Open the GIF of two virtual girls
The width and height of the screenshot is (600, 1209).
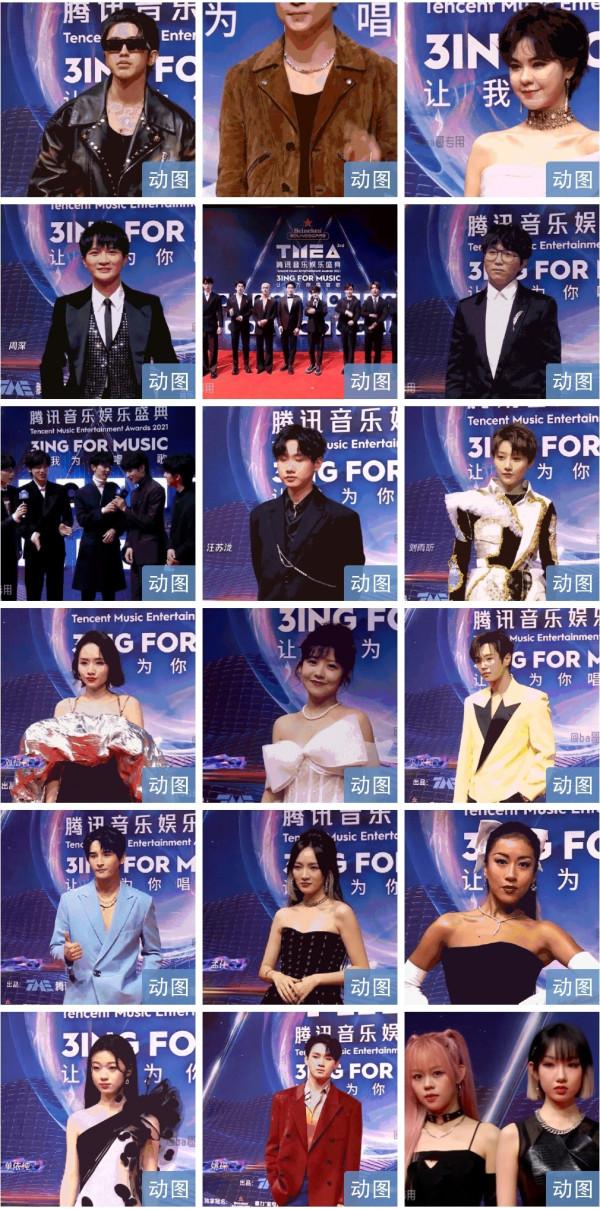pyautogui.click(x=501, y=1108)
